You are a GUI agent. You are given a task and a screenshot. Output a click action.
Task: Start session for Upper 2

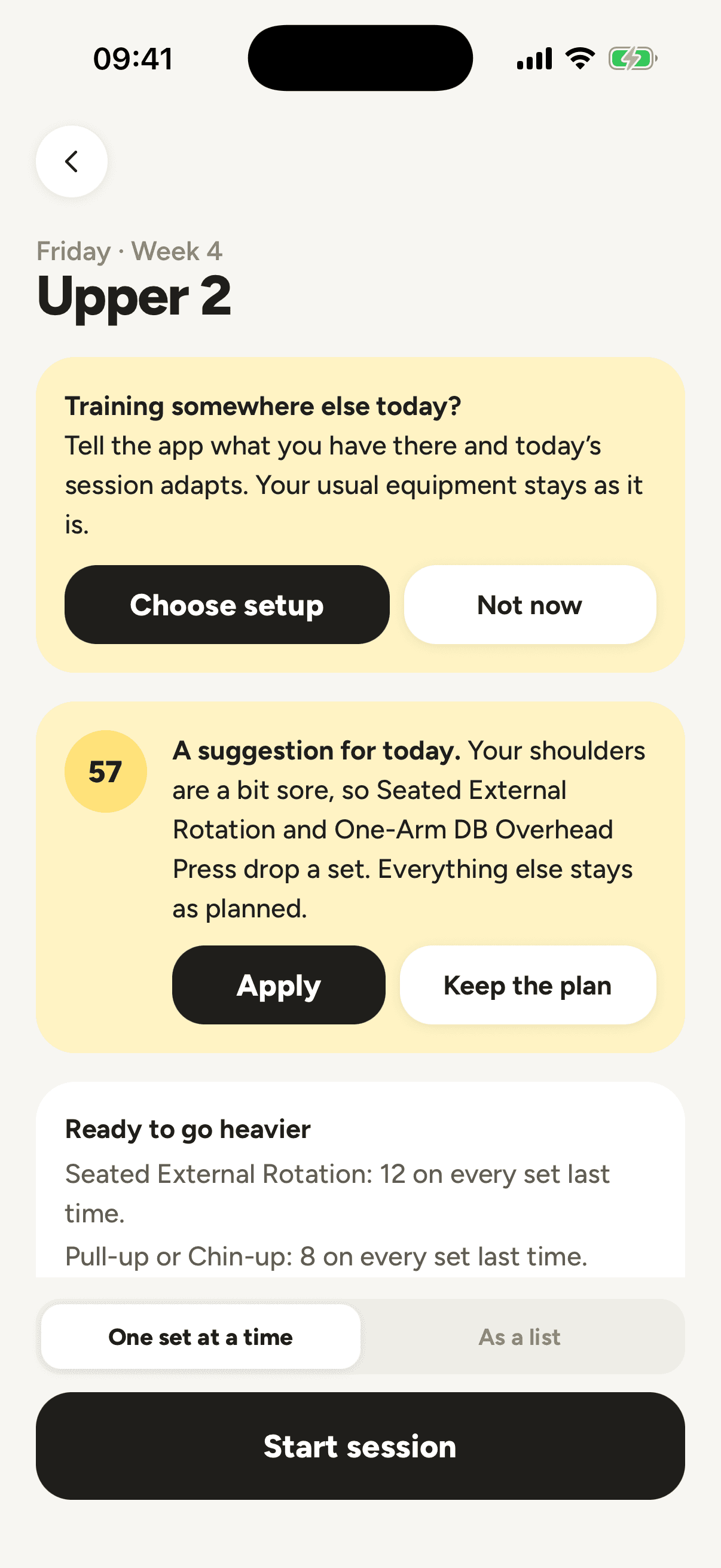360,1445
